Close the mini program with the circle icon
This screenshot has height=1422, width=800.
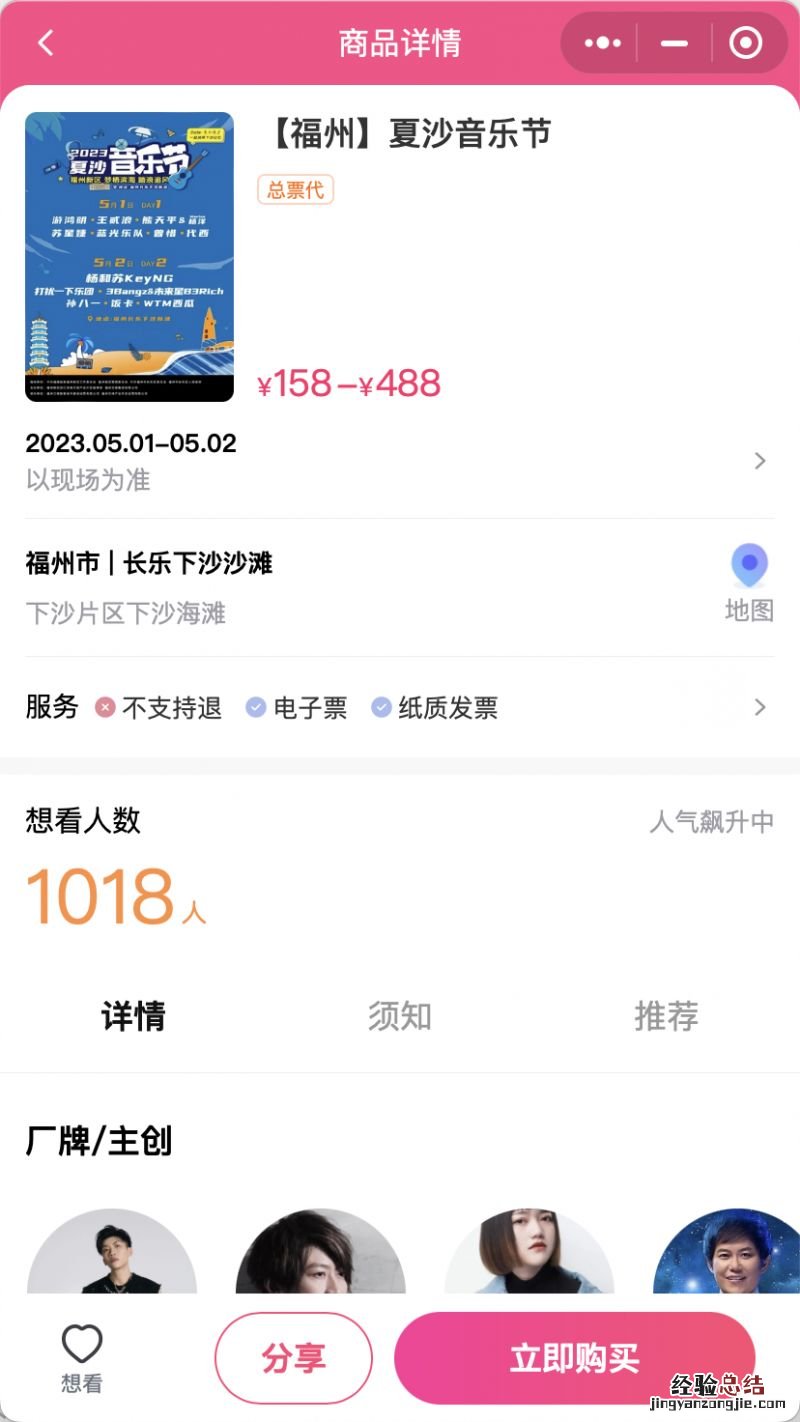tap(746, 44)
